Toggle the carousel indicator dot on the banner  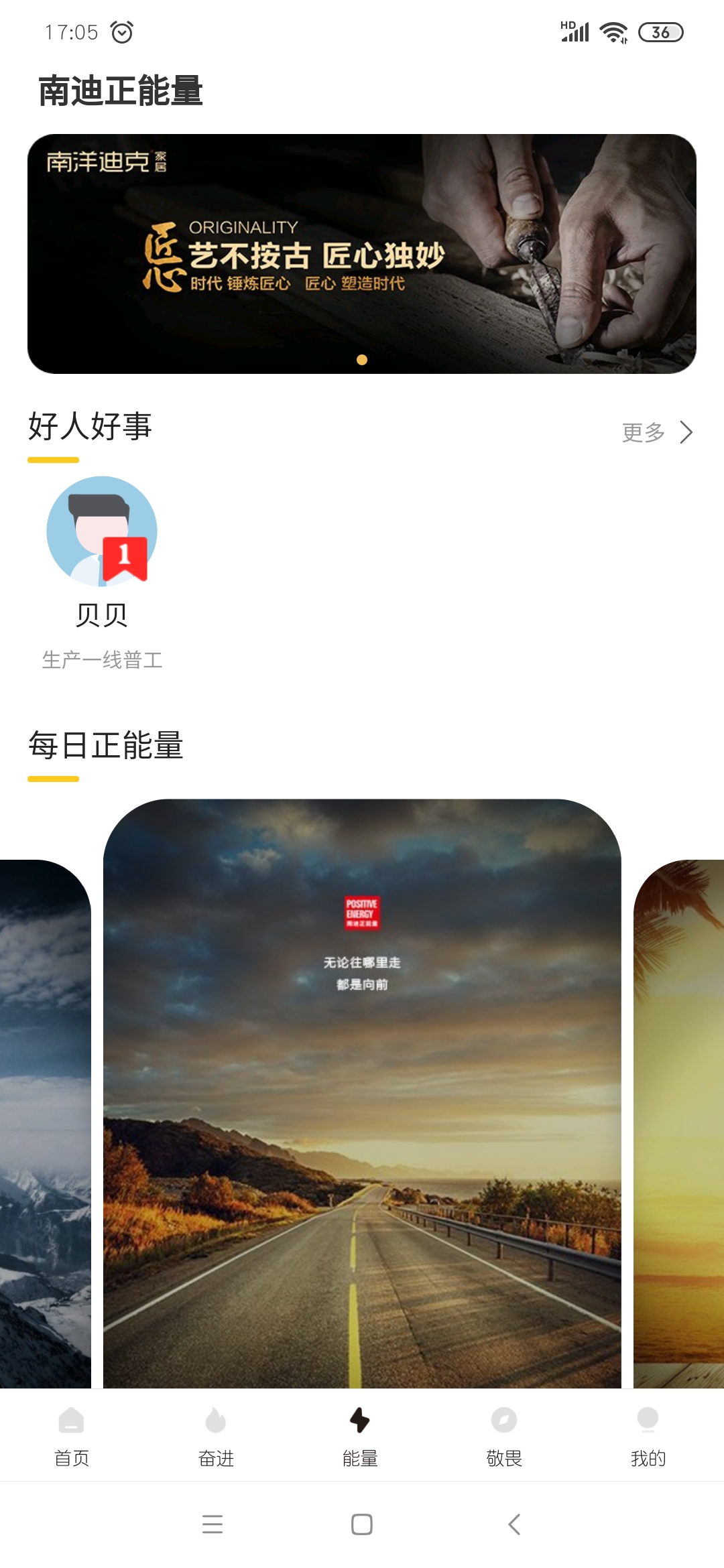click(362, 360)
